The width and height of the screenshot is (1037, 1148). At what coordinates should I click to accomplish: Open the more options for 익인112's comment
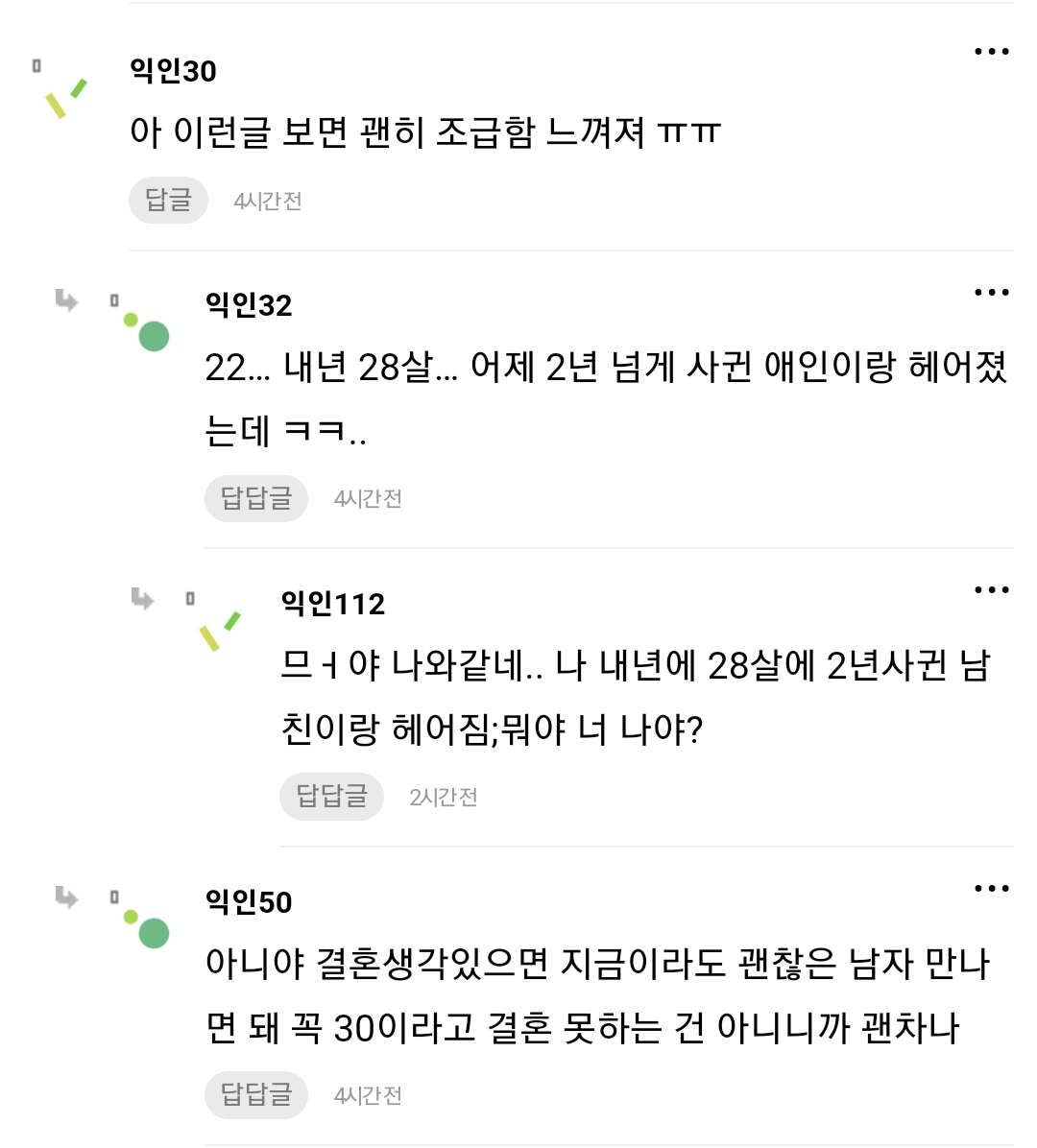[991, 590]
